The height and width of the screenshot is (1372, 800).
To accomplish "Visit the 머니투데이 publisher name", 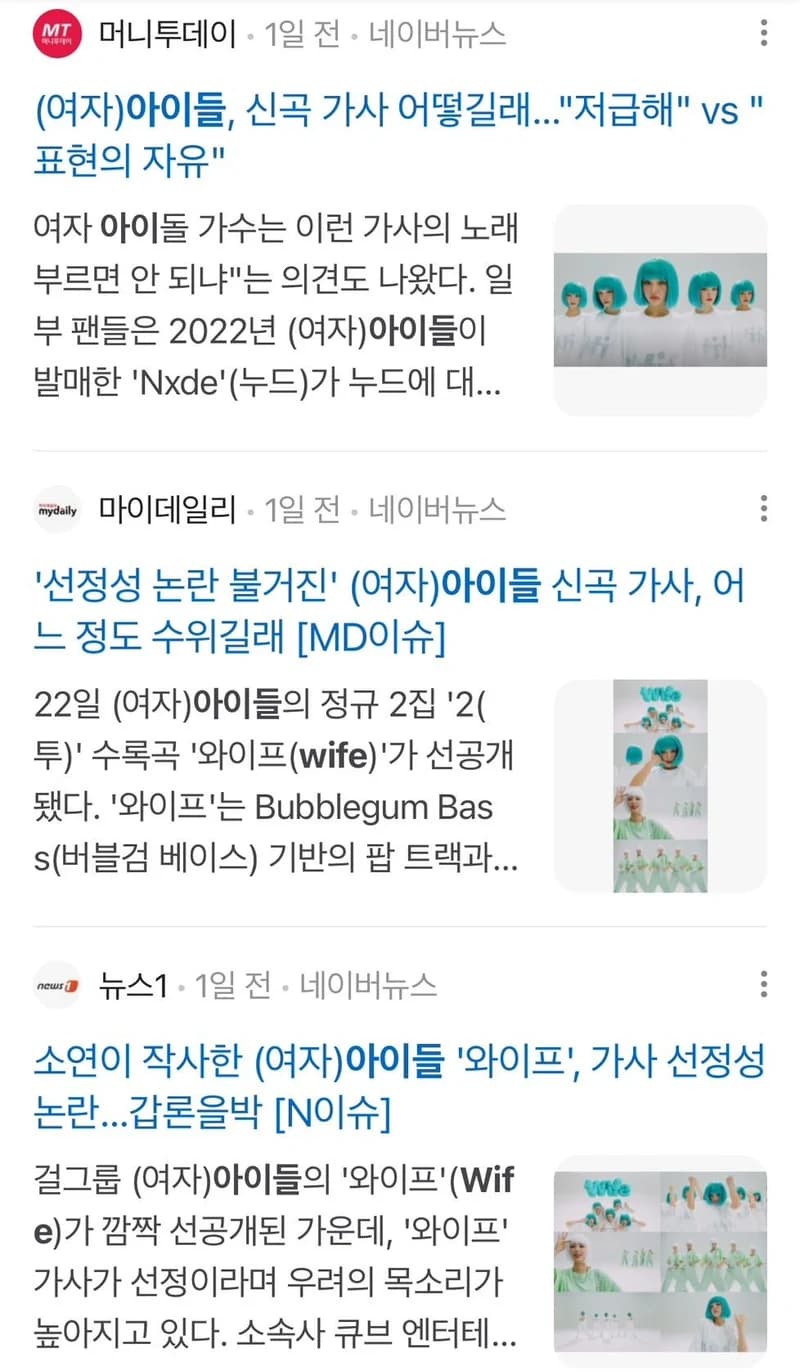I will pyautogui.click(x=168, y=35).
